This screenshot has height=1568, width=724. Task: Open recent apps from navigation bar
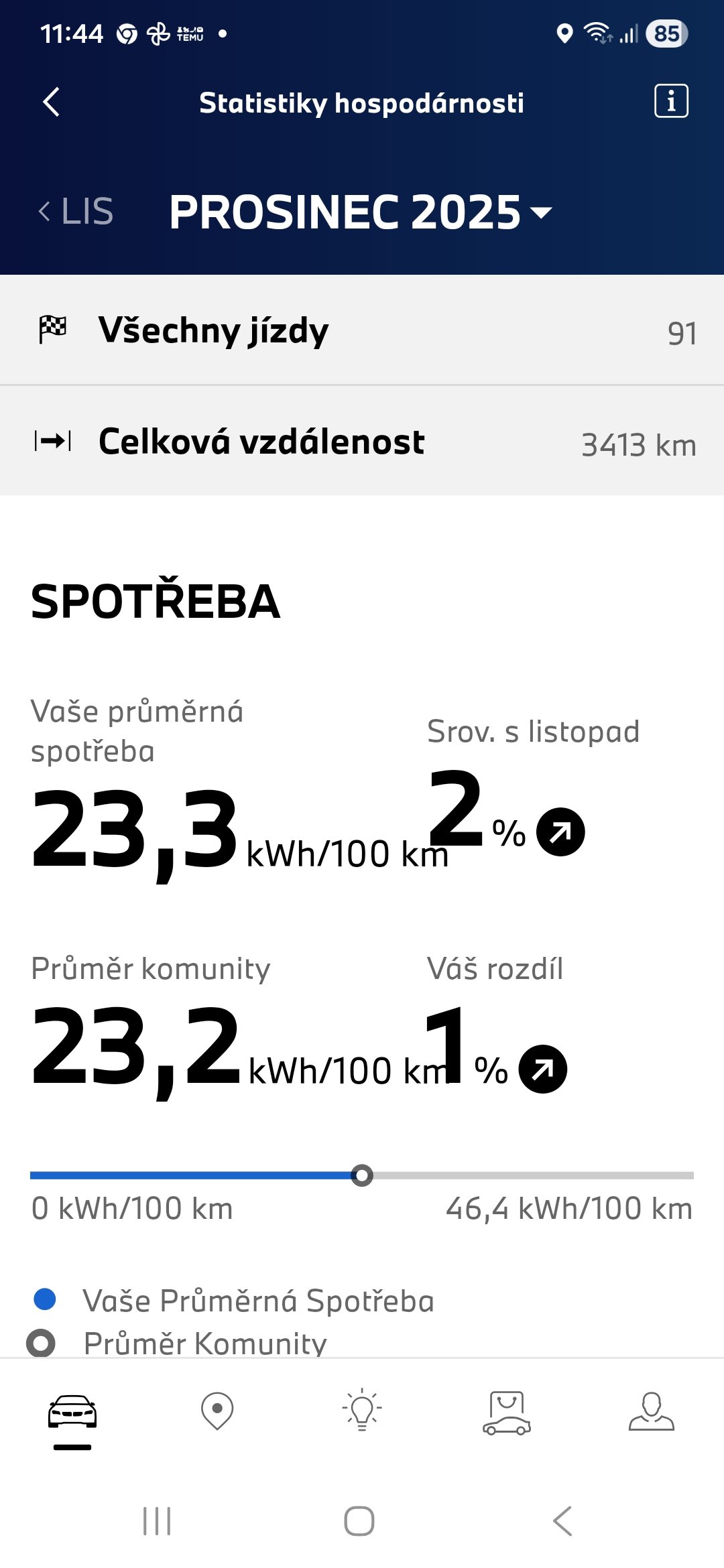coord(158,1520)
